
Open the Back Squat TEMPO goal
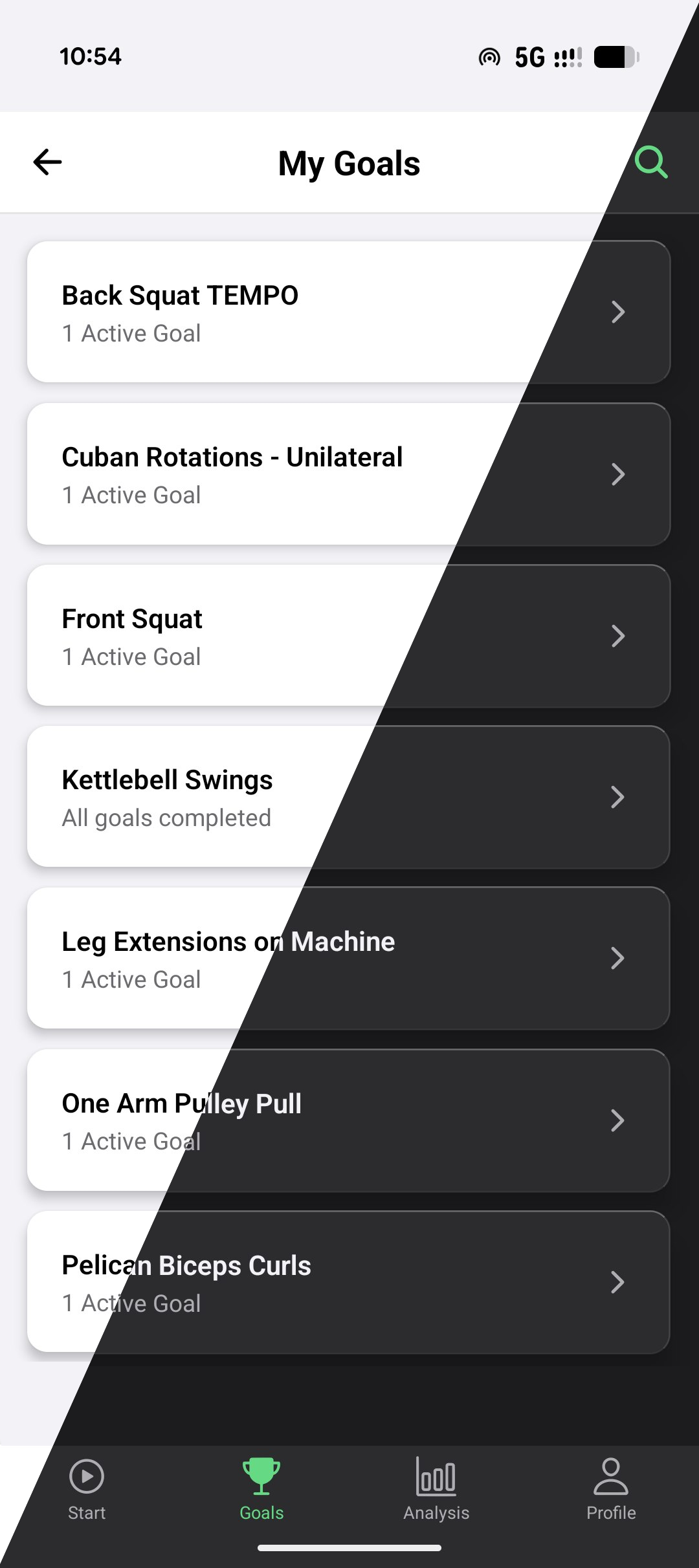point(348,312)
